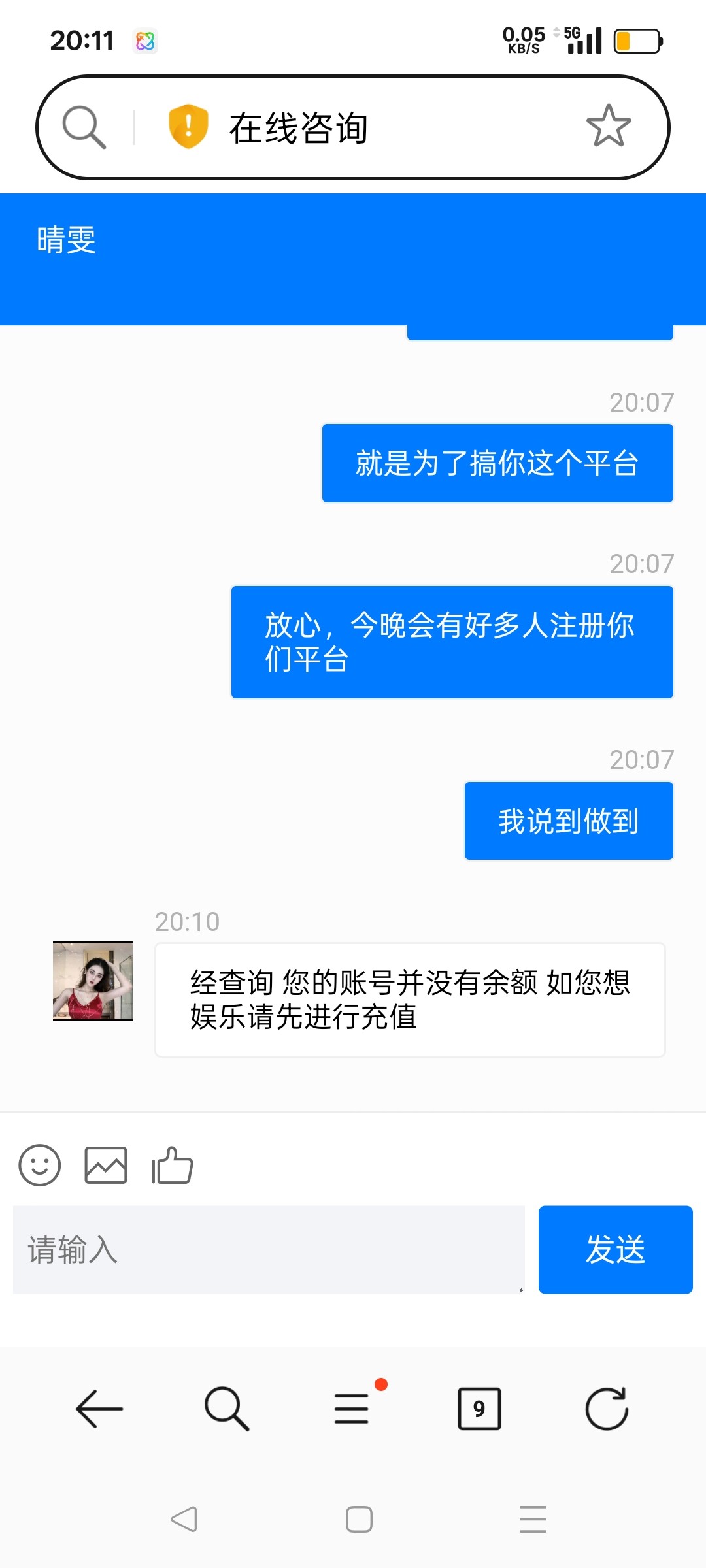Screen dimensions: 706x1568
Task: Open the browser menu
Action: [352, 1409]
